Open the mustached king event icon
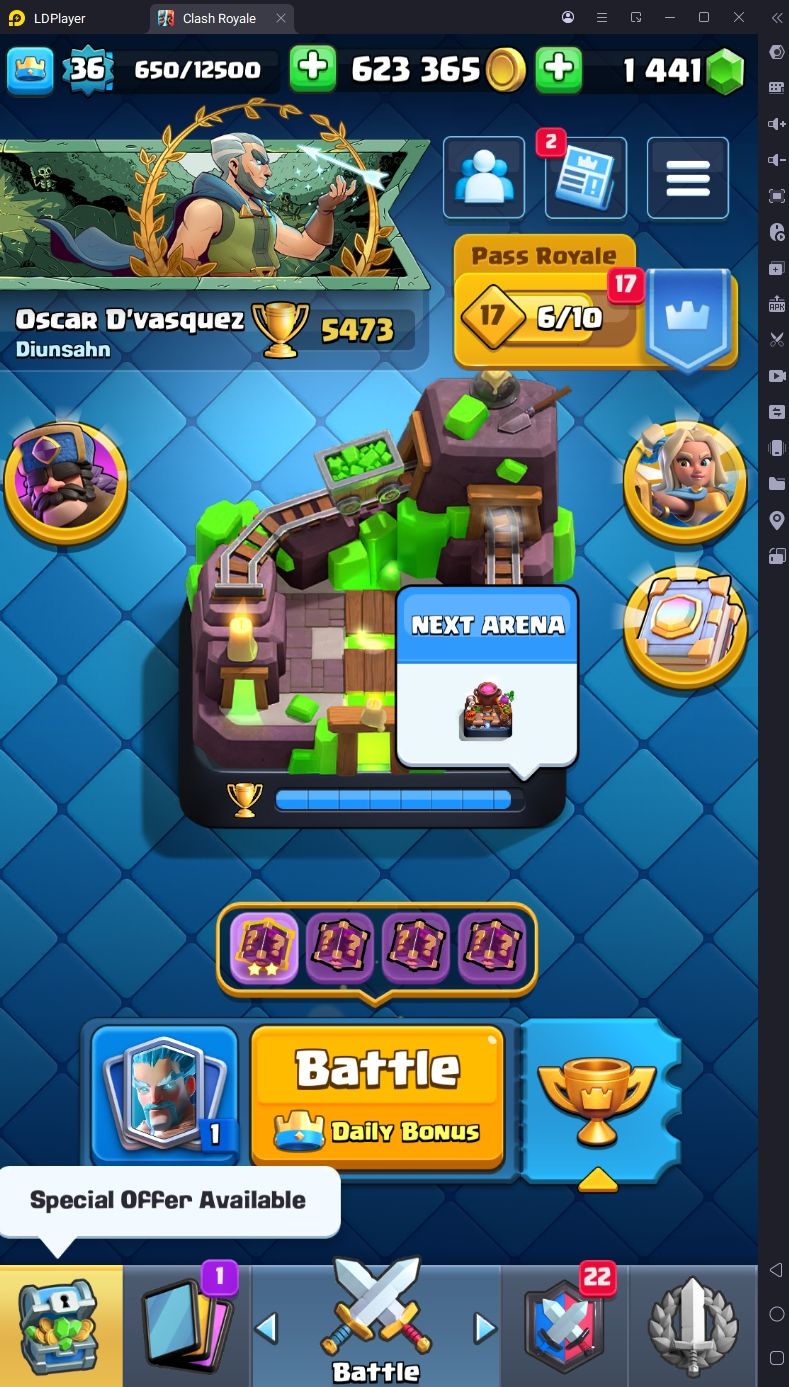This screenshot has height=1387, width=789. (x=66, y=484)
